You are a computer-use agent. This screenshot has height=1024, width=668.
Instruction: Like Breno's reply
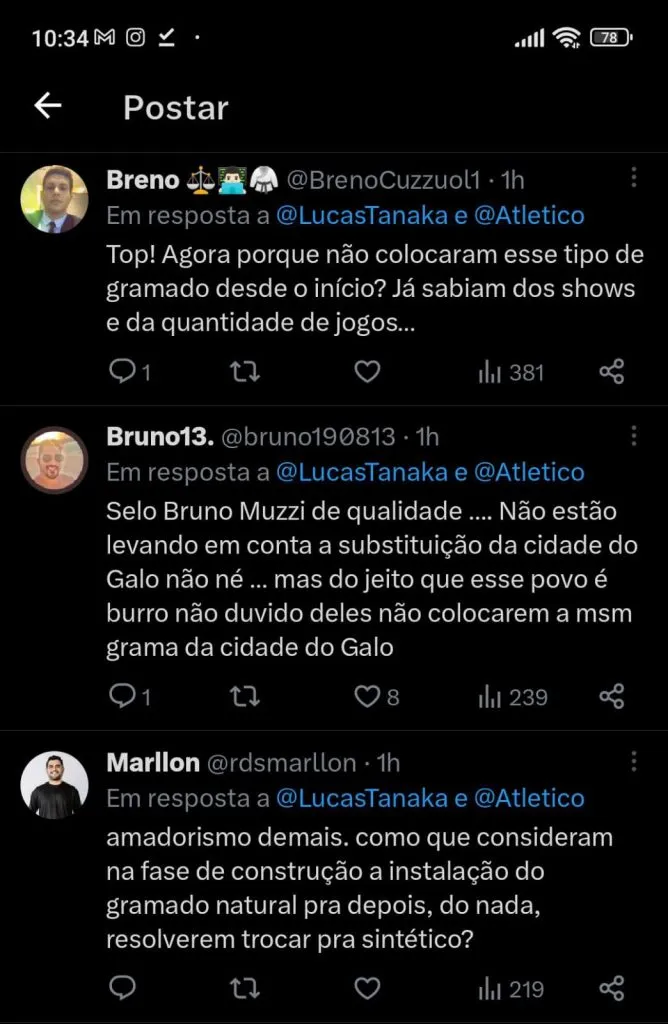coord(368,372)
